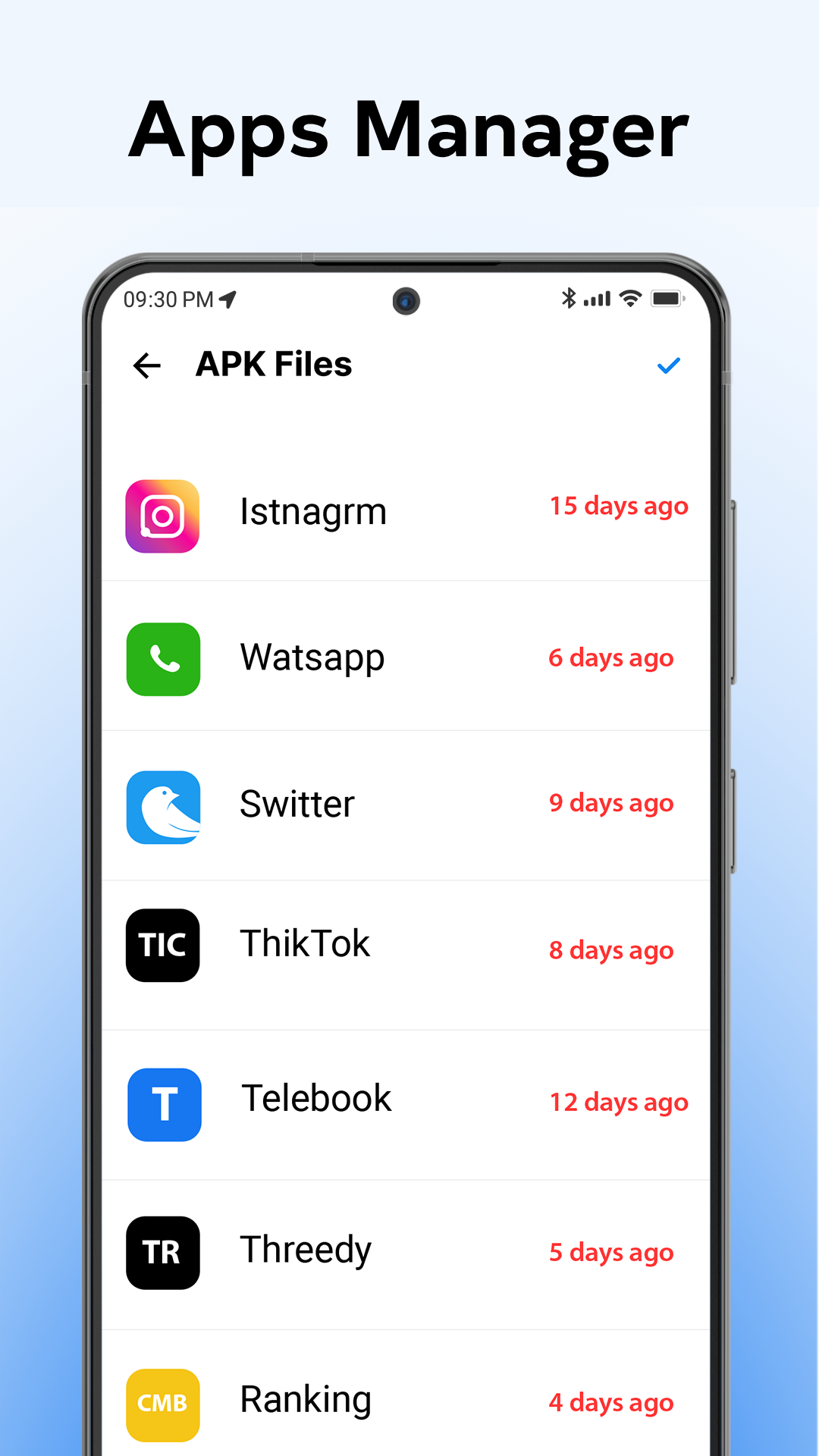Mark the ThikTok APK file
Viewport: 819px width, 1456px height.
[304, 943]
